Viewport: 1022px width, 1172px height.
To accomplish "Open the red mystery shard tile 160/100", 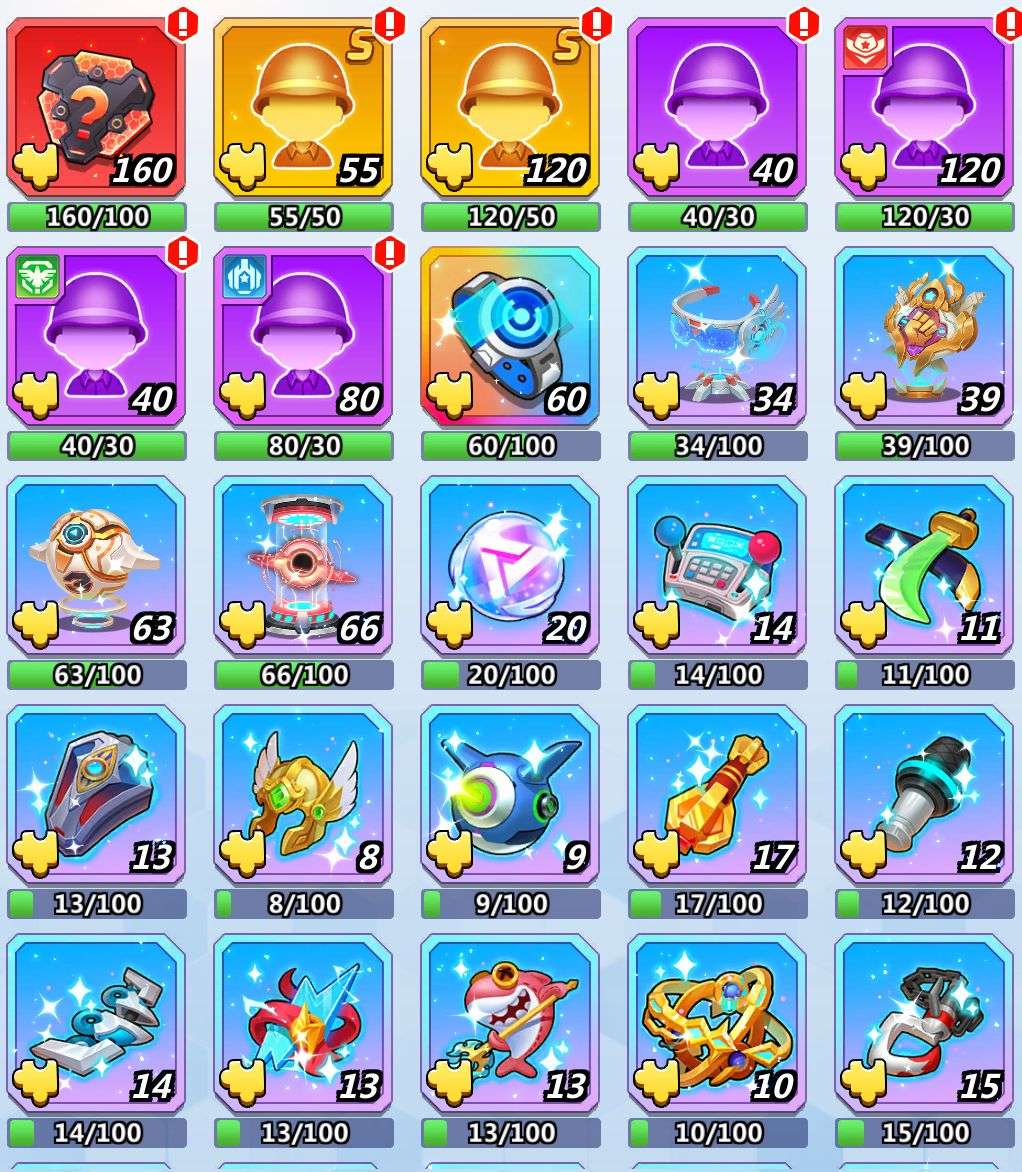I will pyautogui.click(x=96, y=108).
